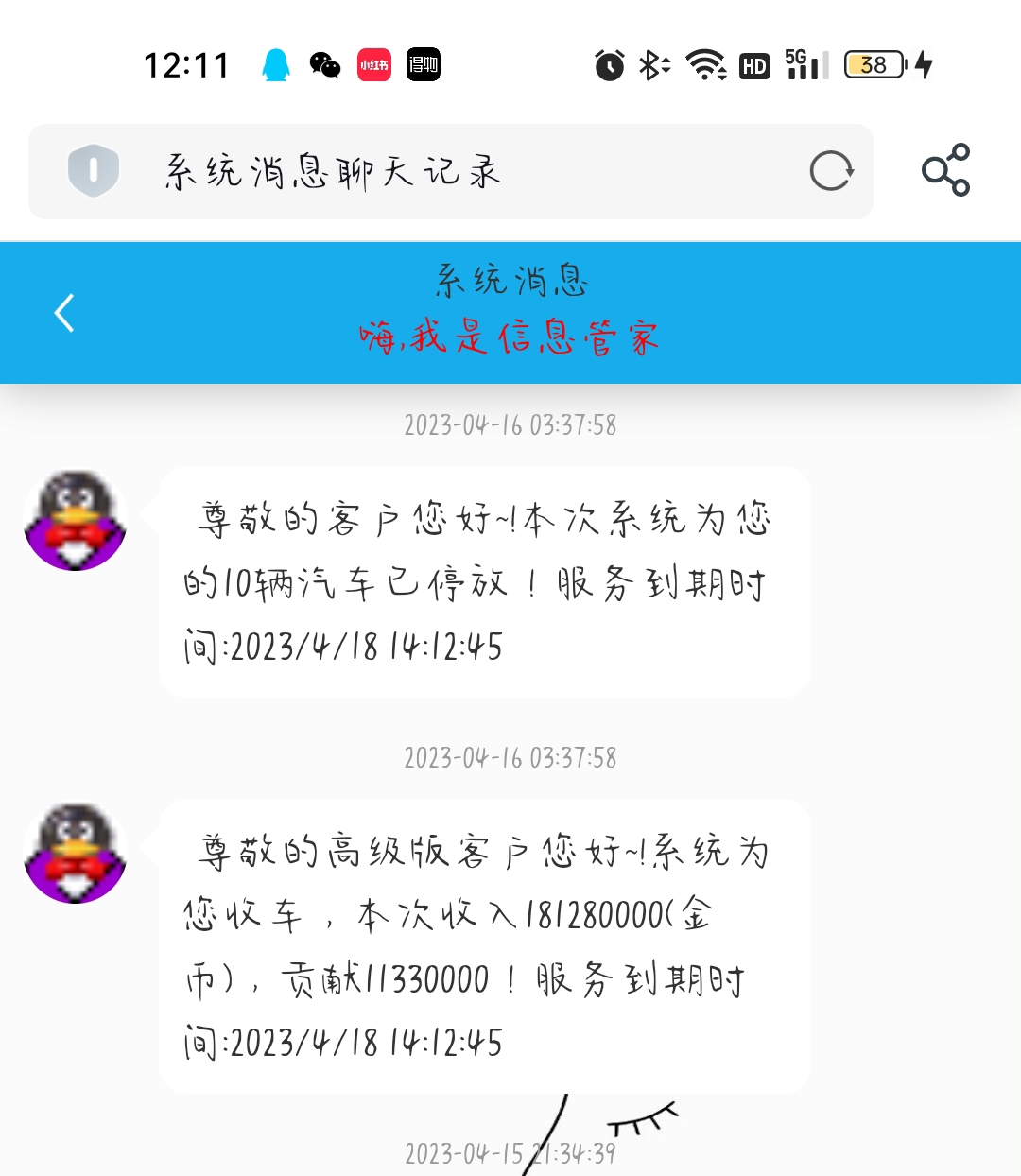Select the 系统消息 title header
This screenshot has height=1176, width=1021.
click(510, 280)
